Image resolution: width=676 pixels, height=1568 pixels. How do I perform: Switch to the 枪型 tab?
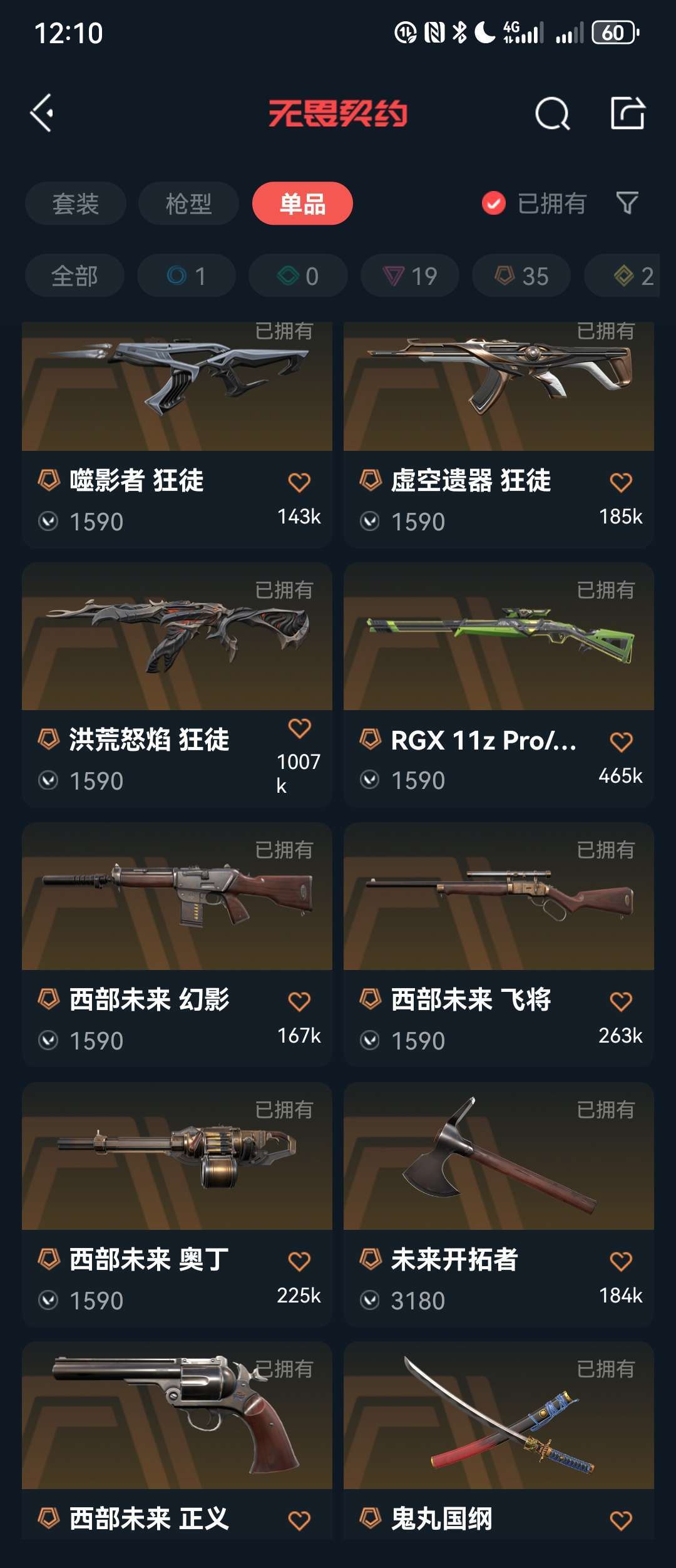tap(188, 203)
